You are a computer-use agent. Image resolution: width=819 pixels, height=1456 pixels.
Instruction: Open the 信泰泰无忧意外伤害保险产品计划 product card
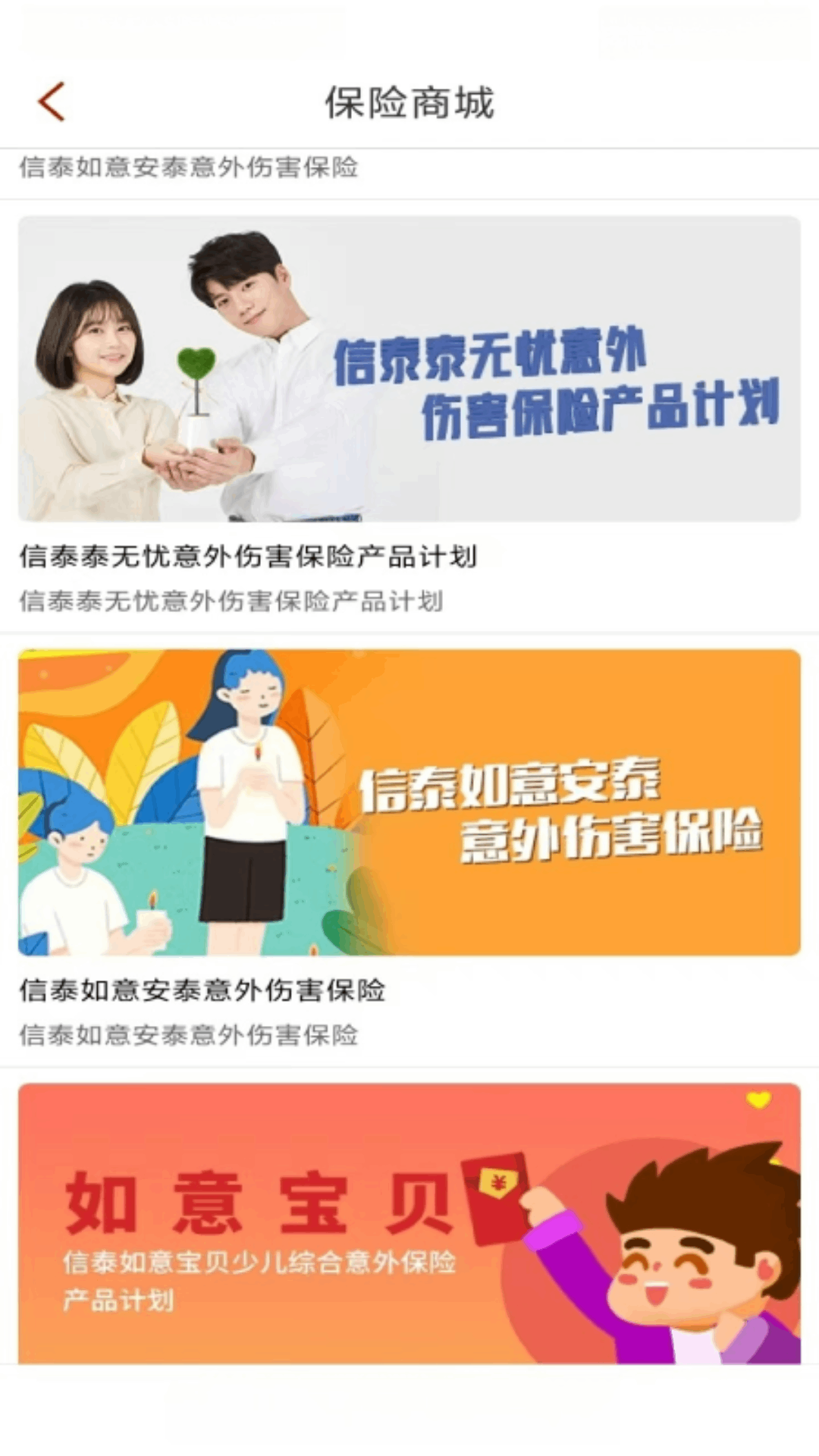(409, 369)
